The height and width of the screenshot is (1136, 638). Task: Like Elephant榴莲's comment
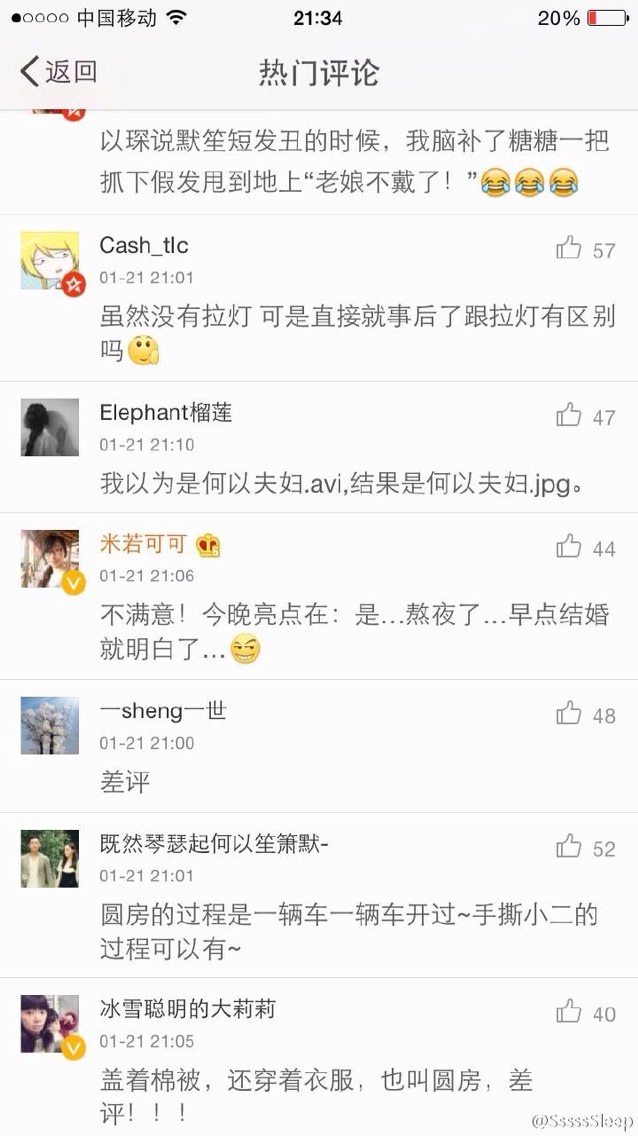(586, 416)
